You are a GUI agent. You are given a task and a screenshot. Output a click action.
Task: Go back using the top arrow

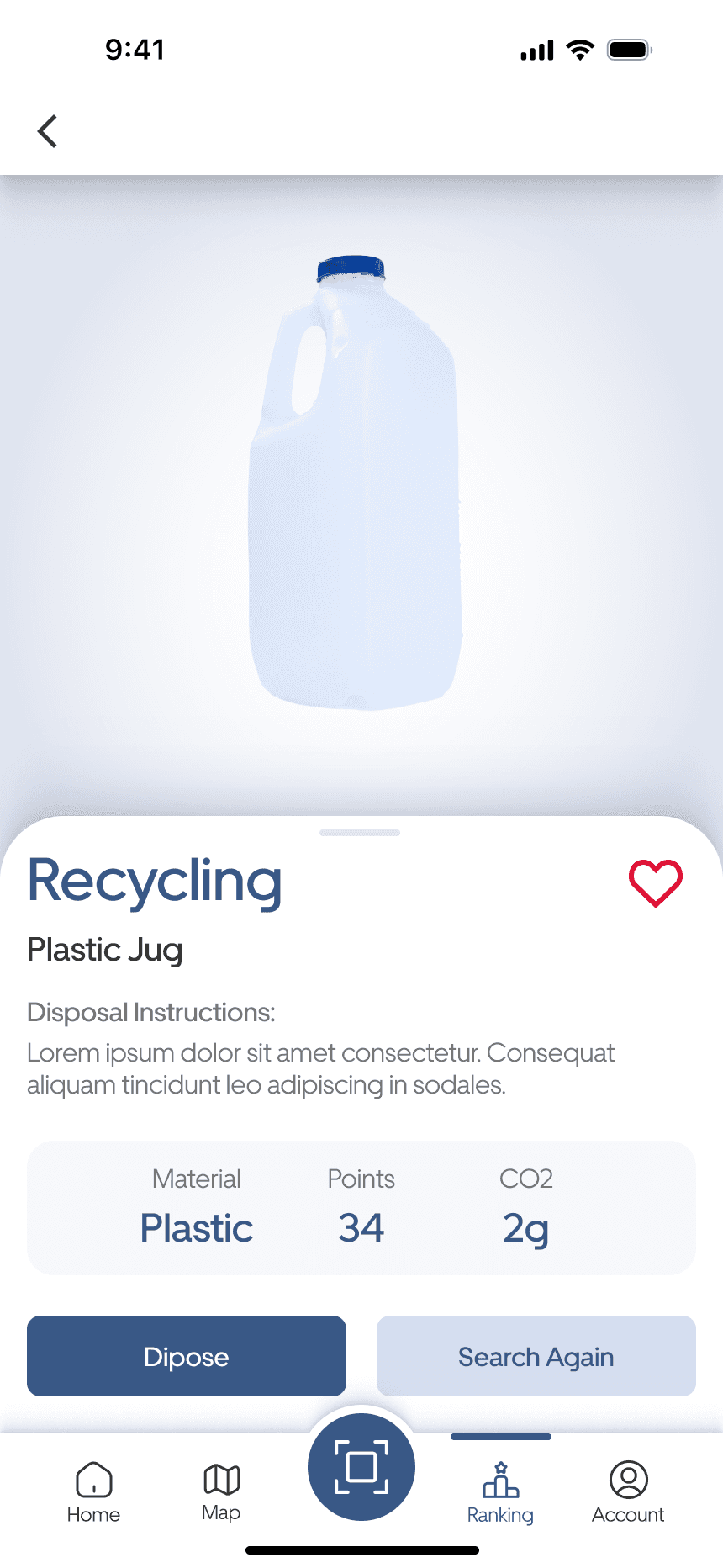click(x=48, y=131)
